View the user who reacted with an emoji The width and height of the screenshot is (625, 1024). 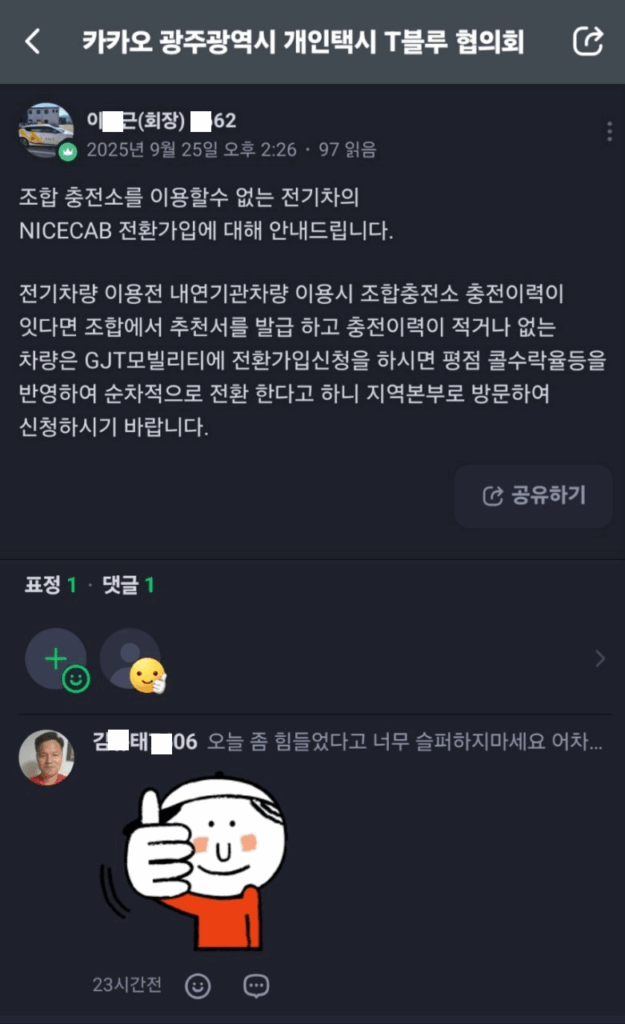pos(131,659)
